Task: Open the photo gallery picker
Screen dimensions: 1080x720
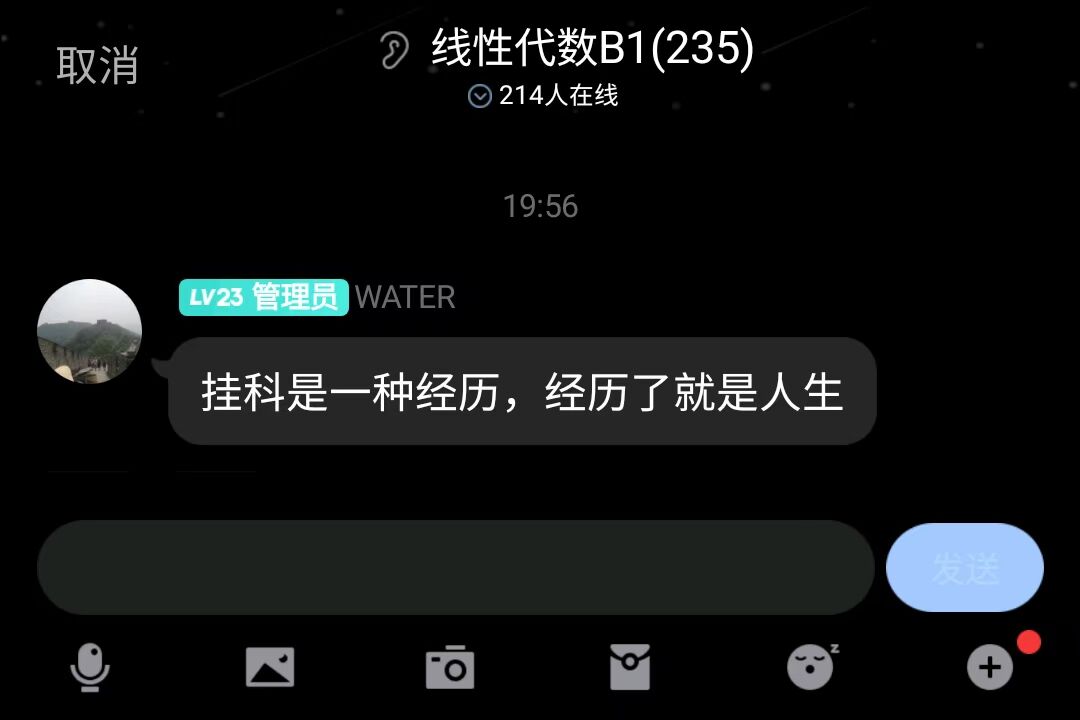Action: pos(270,666)
